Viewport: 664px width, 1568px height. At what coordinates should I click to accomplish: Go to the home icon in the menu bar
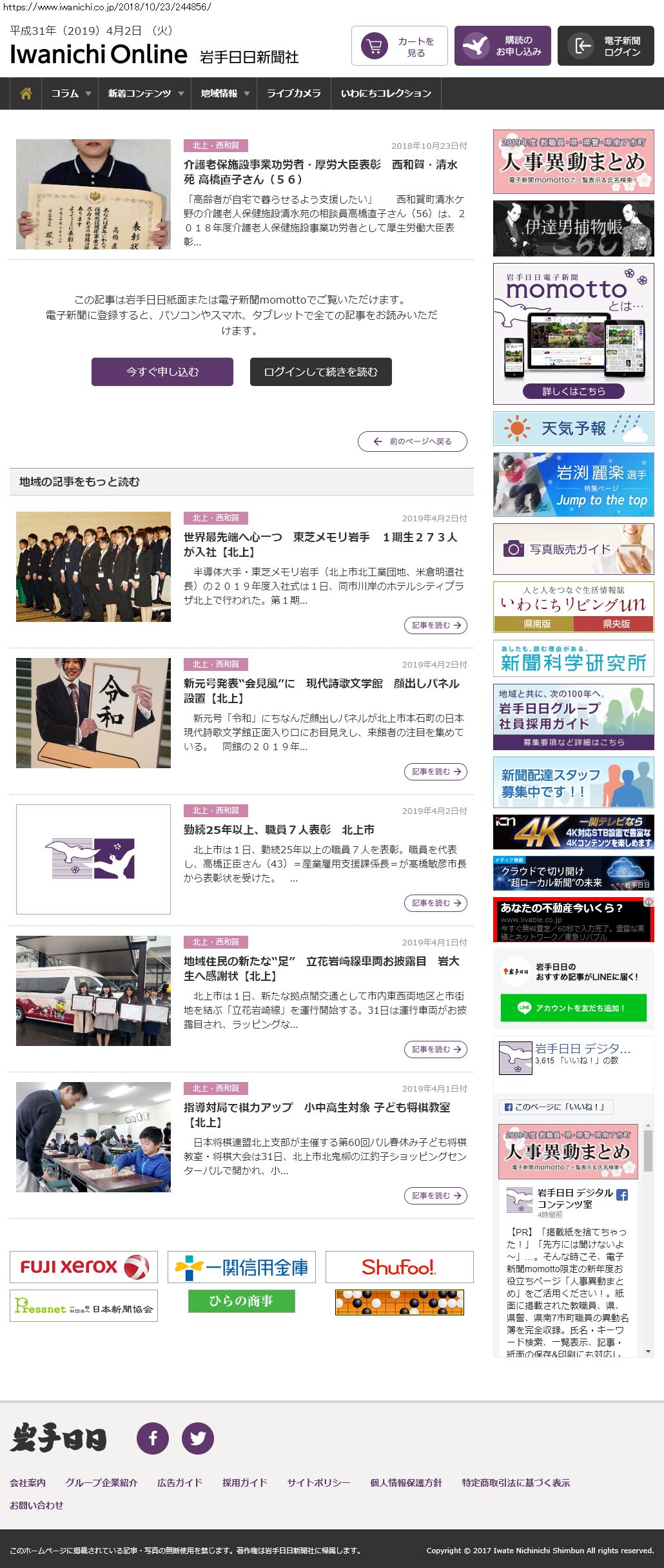tap(26, 93)
